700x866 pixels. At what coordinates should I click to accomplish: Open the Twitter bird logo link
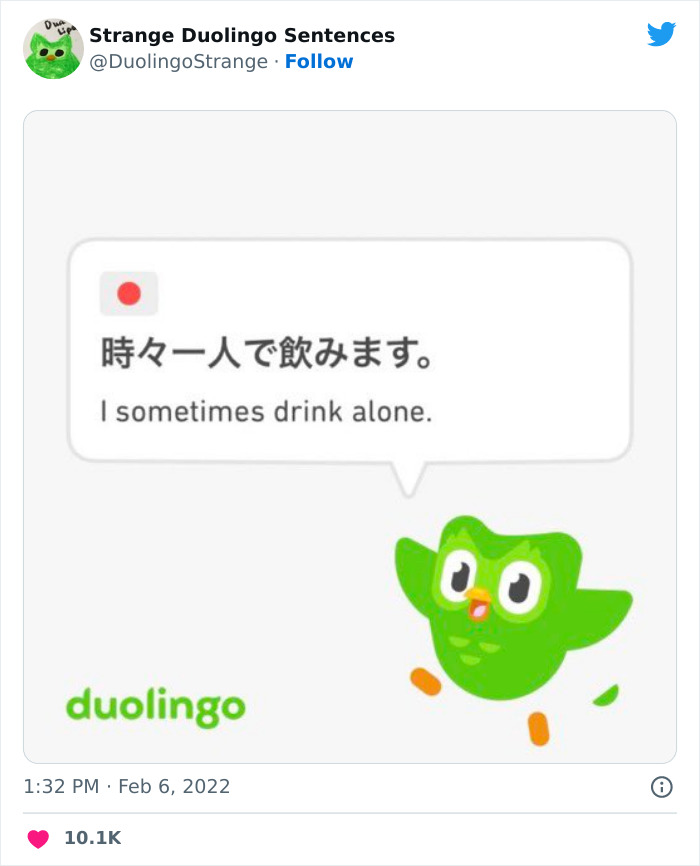click(x=661, y=34)
